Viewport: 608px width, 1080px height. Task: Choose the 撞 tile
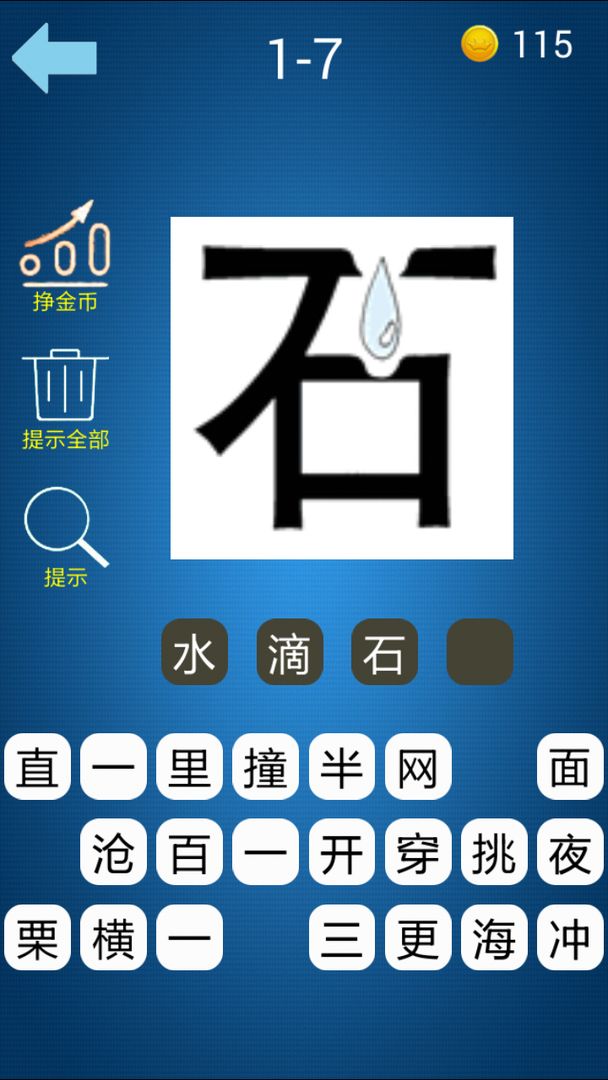[266, 767]
